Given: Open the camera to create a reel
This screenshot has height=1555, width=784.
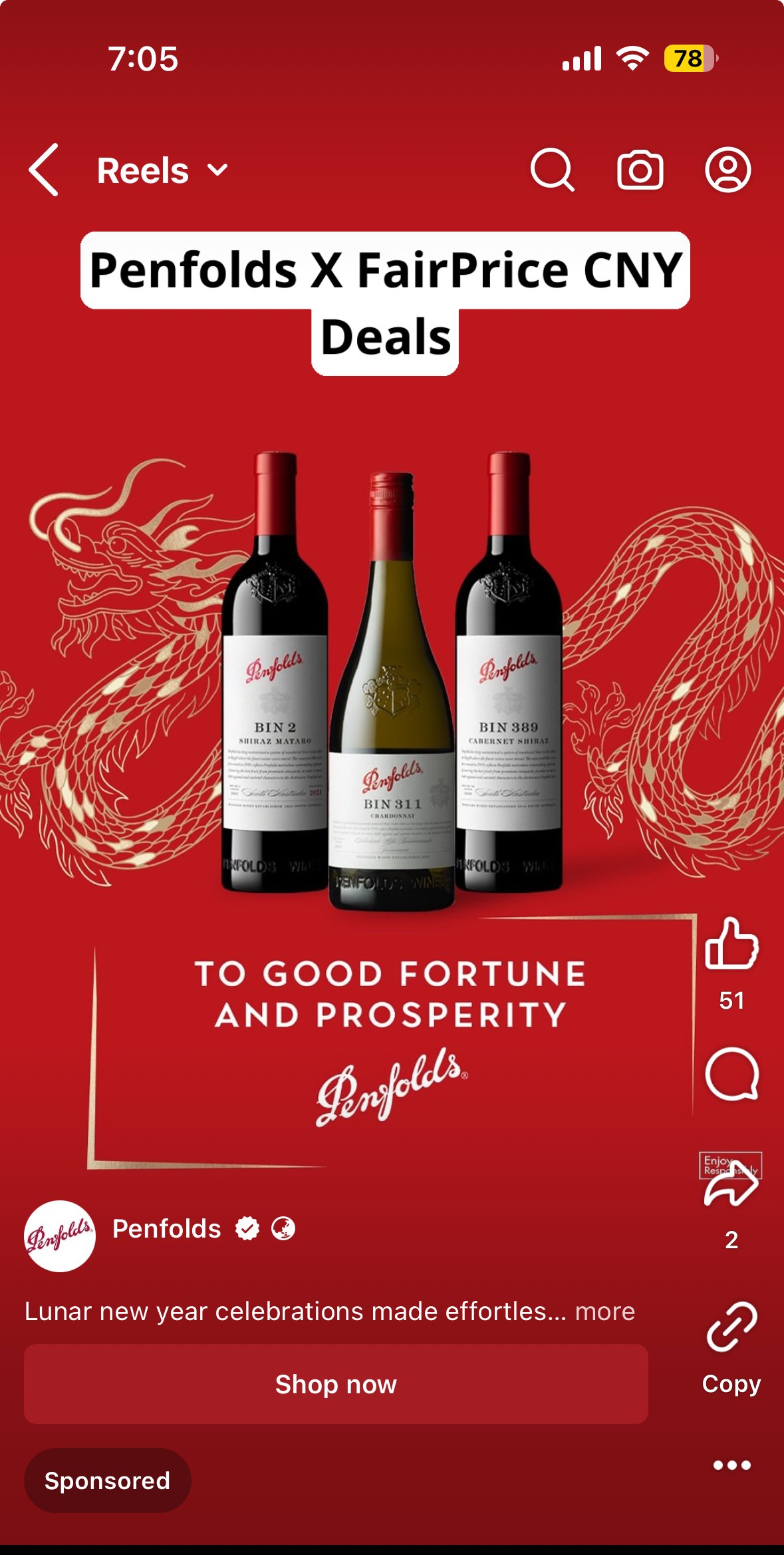Looking at the screenshot, I should point(640,170).
